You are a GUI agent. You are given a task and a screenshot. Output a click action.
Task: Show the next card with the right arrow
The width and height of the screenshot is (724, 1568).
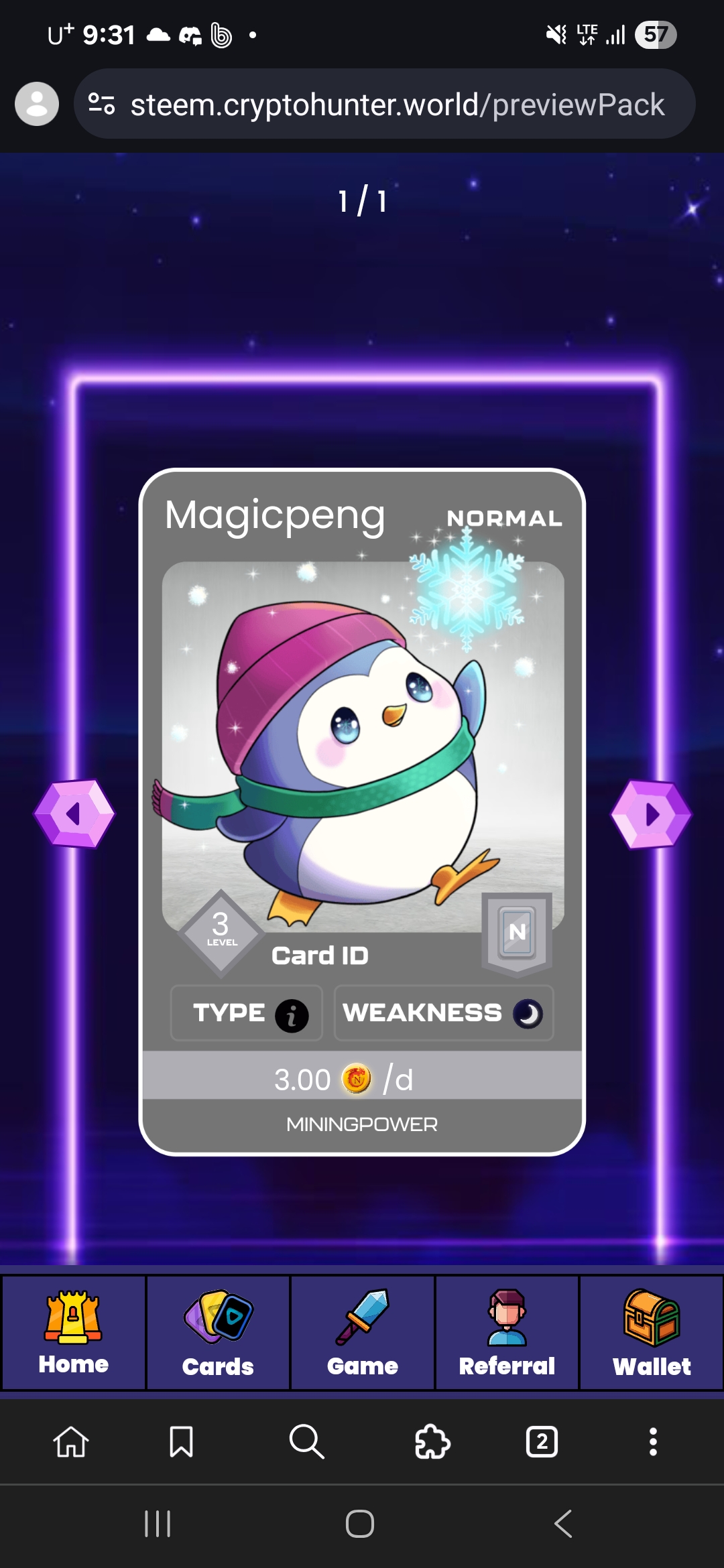(651, 814)
